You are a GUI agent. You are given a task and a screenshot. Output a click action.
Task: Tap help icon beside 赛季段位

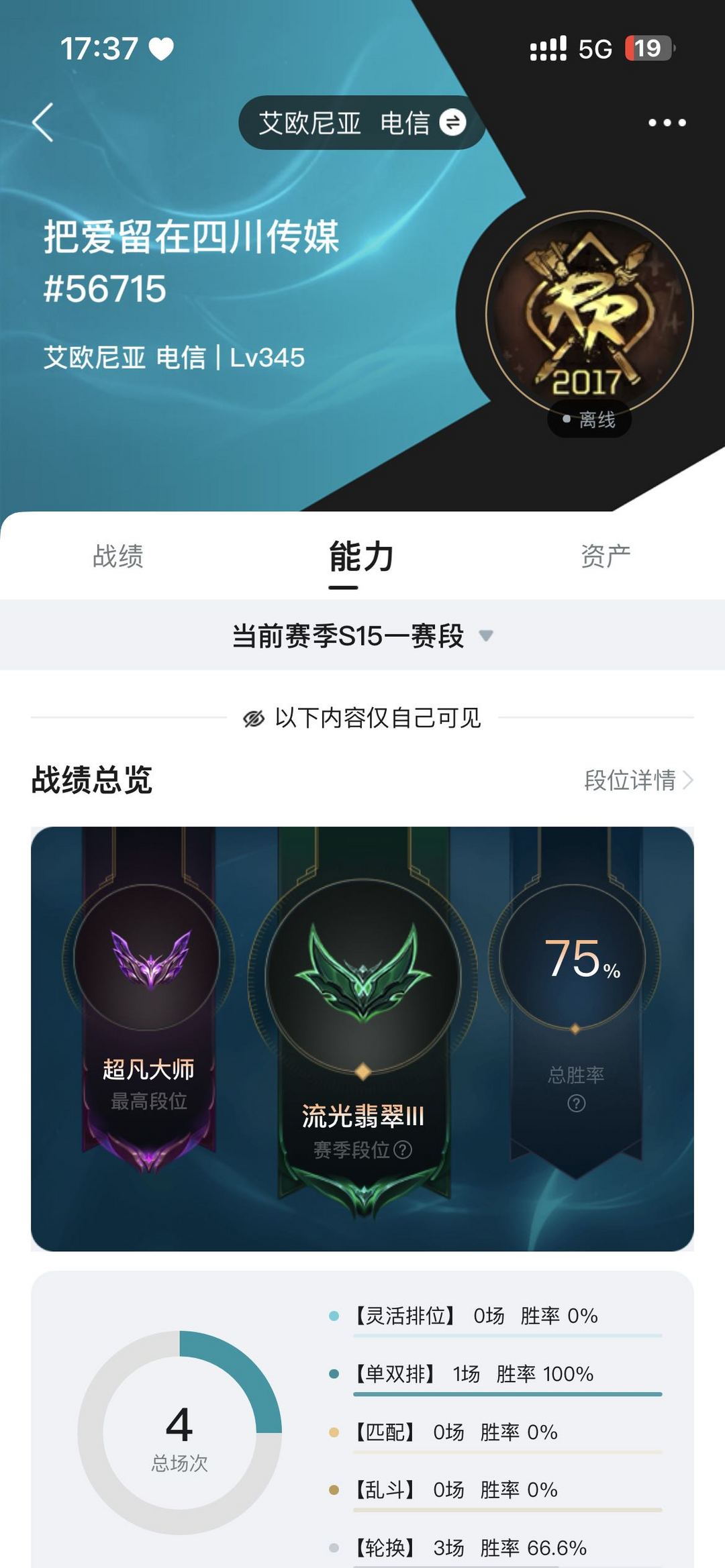[403, 1150]
